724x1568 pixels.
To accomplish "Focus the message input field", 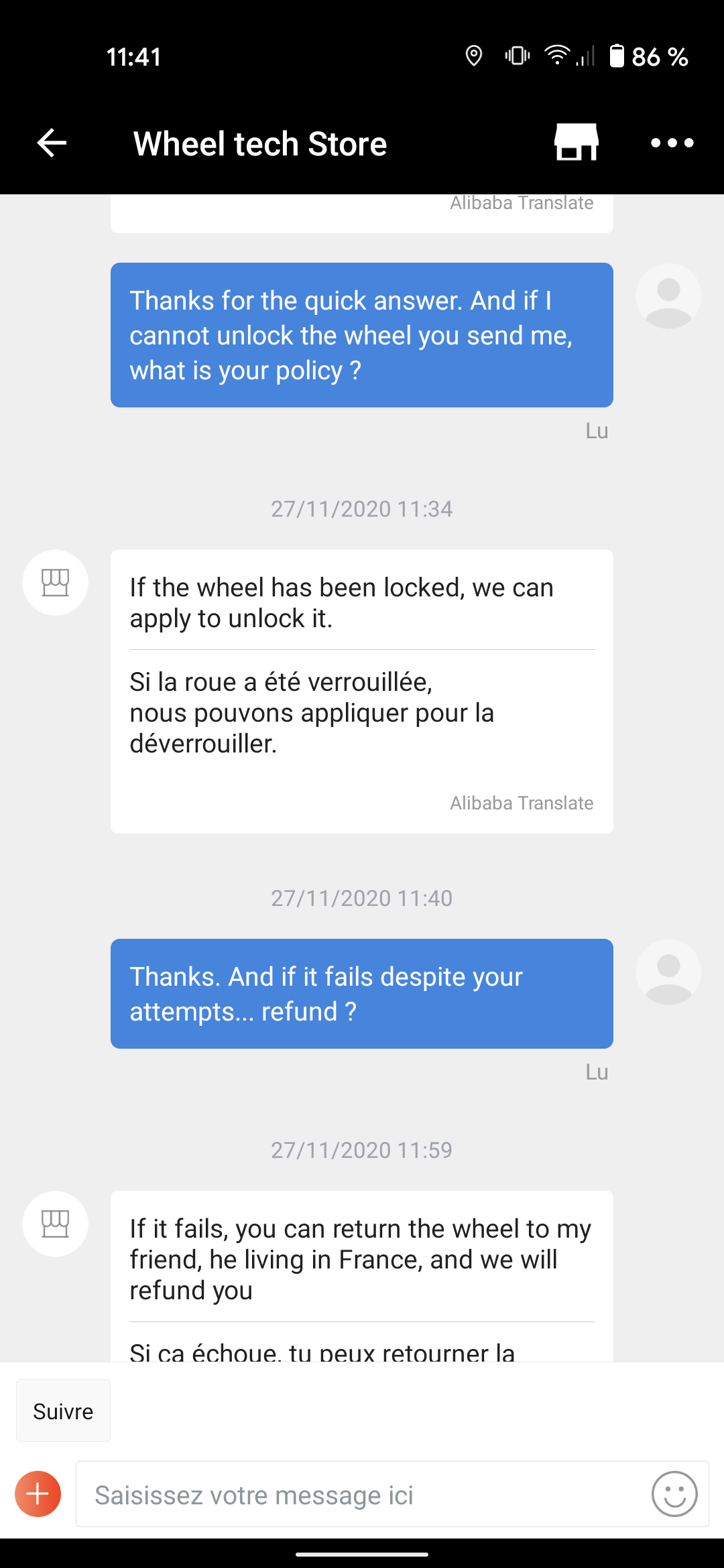I will (x=362, y=1494).
